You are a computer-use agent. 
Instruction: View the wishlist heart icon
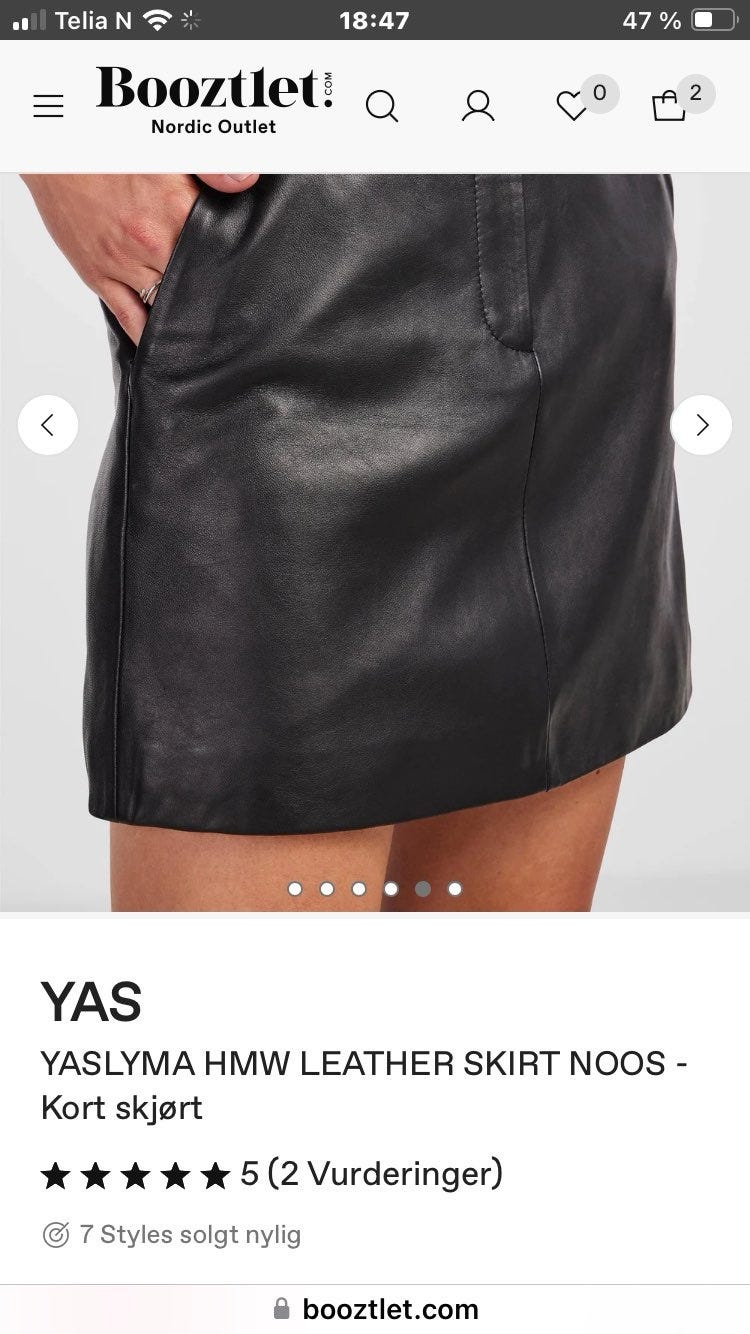tap(572, 106)
